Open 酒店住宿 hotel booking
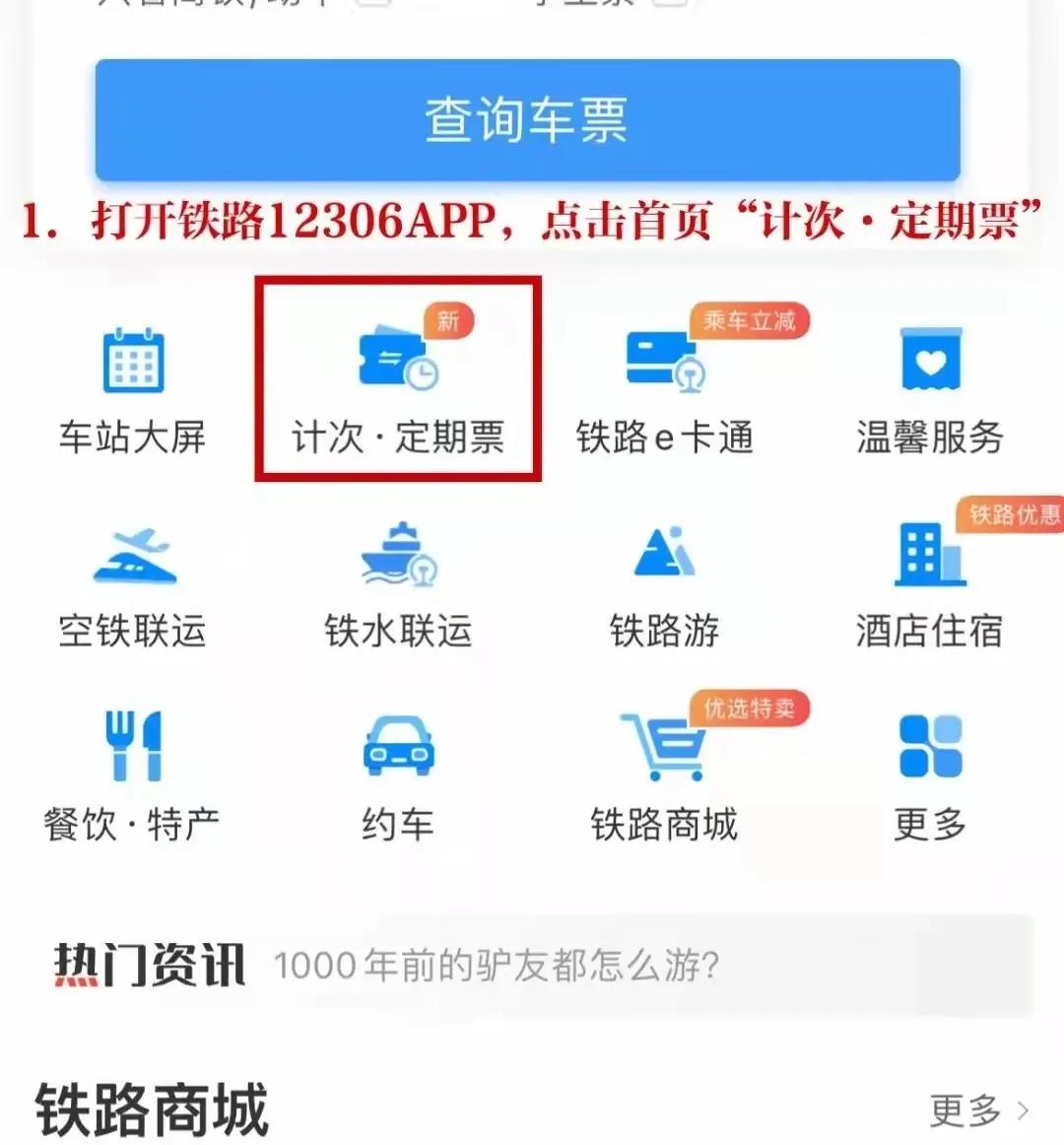 tap(930, 586)
